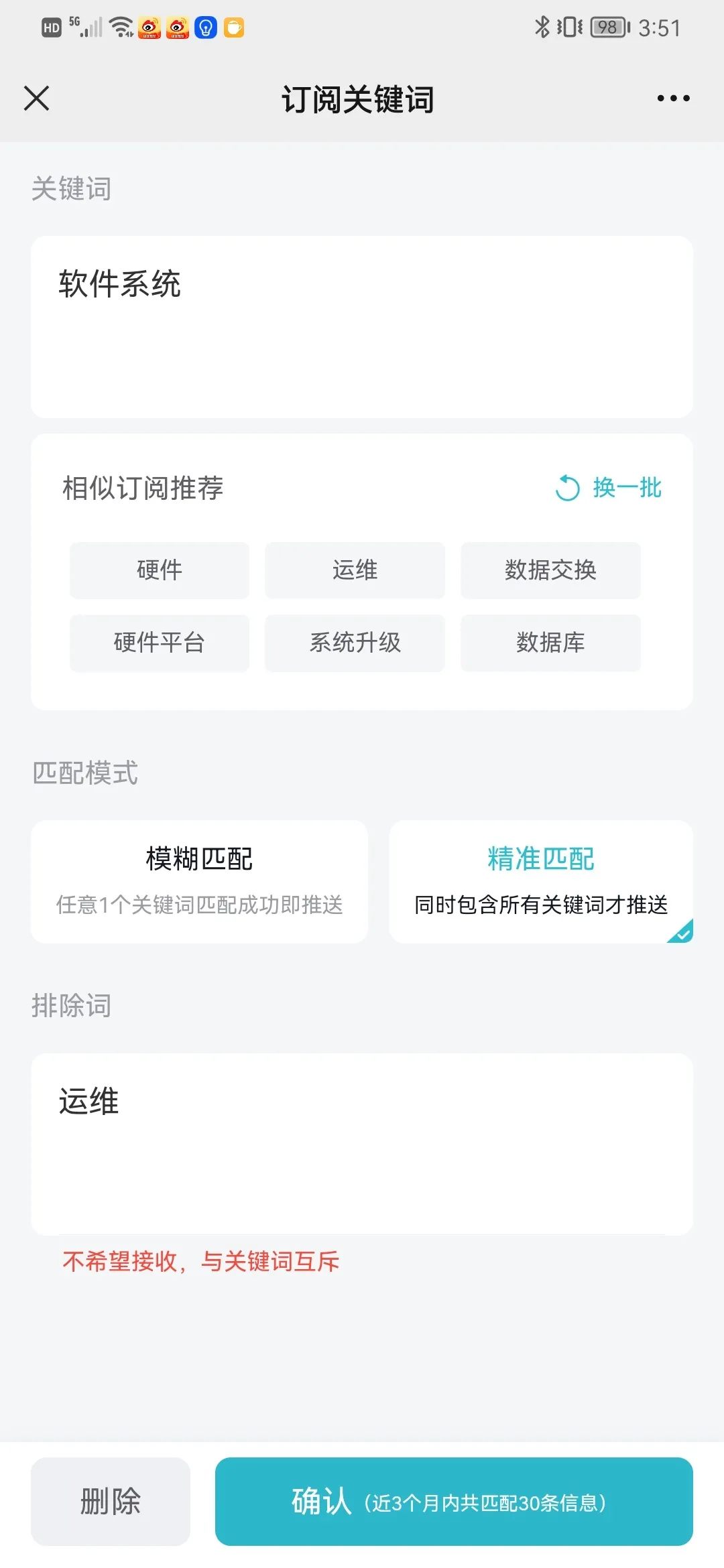
Task: Choose the 数据交换 suggestion chip
Action: coord(550,570)
